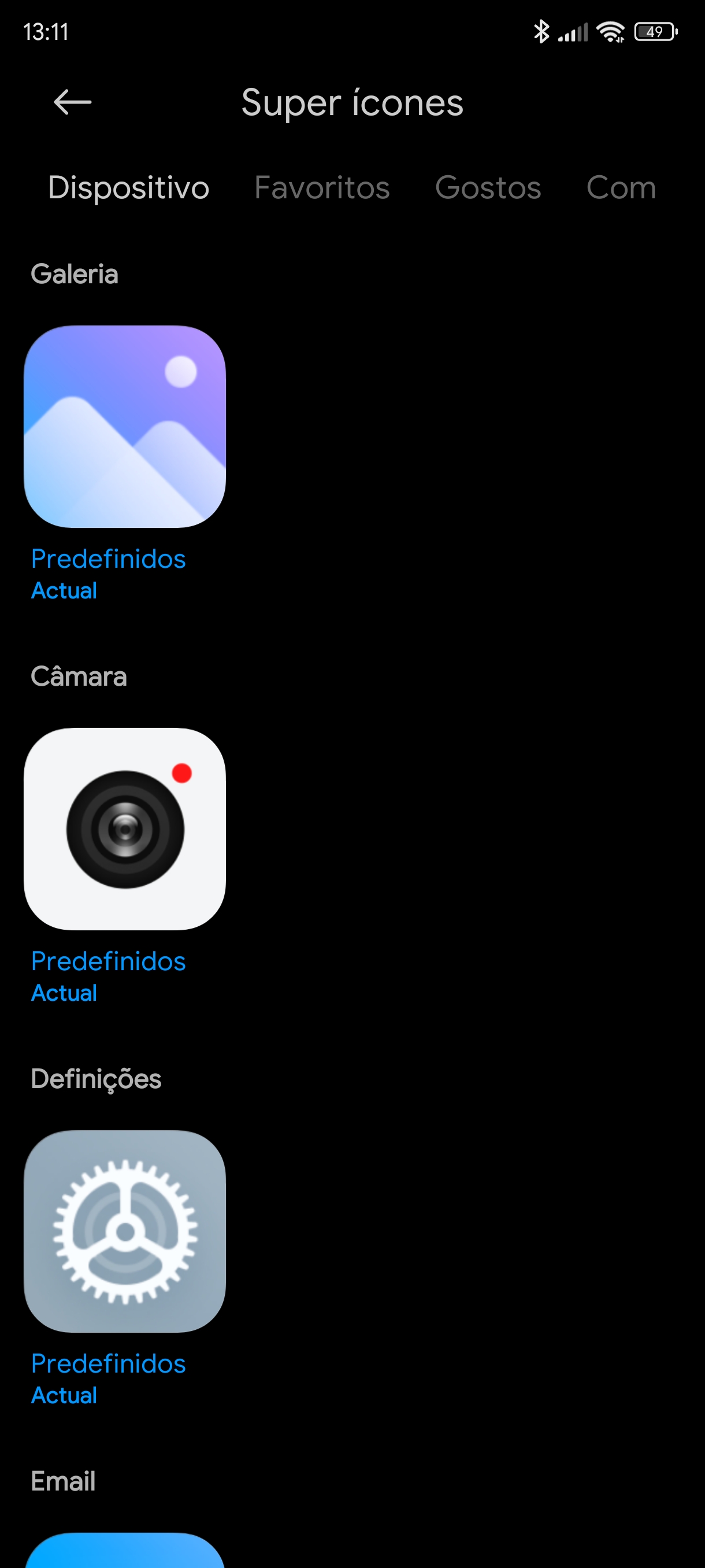Viewport: 705px width, 1568px height.
Task: Select the Dispositivo tab
Action: 128,187
